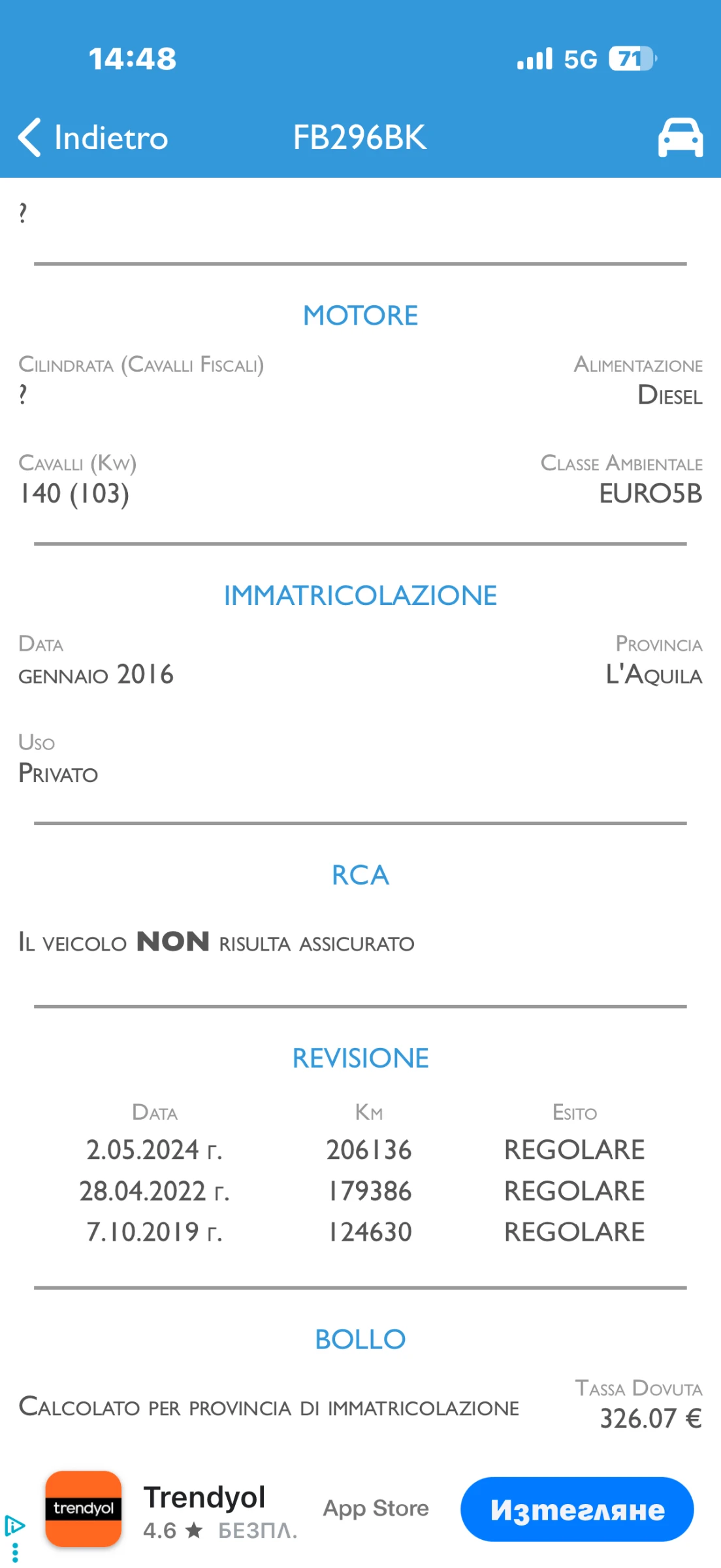Tap Изтегляне on the Trendyol ad
This screenshot has height=1568, width=721.
pos(577,1509)
